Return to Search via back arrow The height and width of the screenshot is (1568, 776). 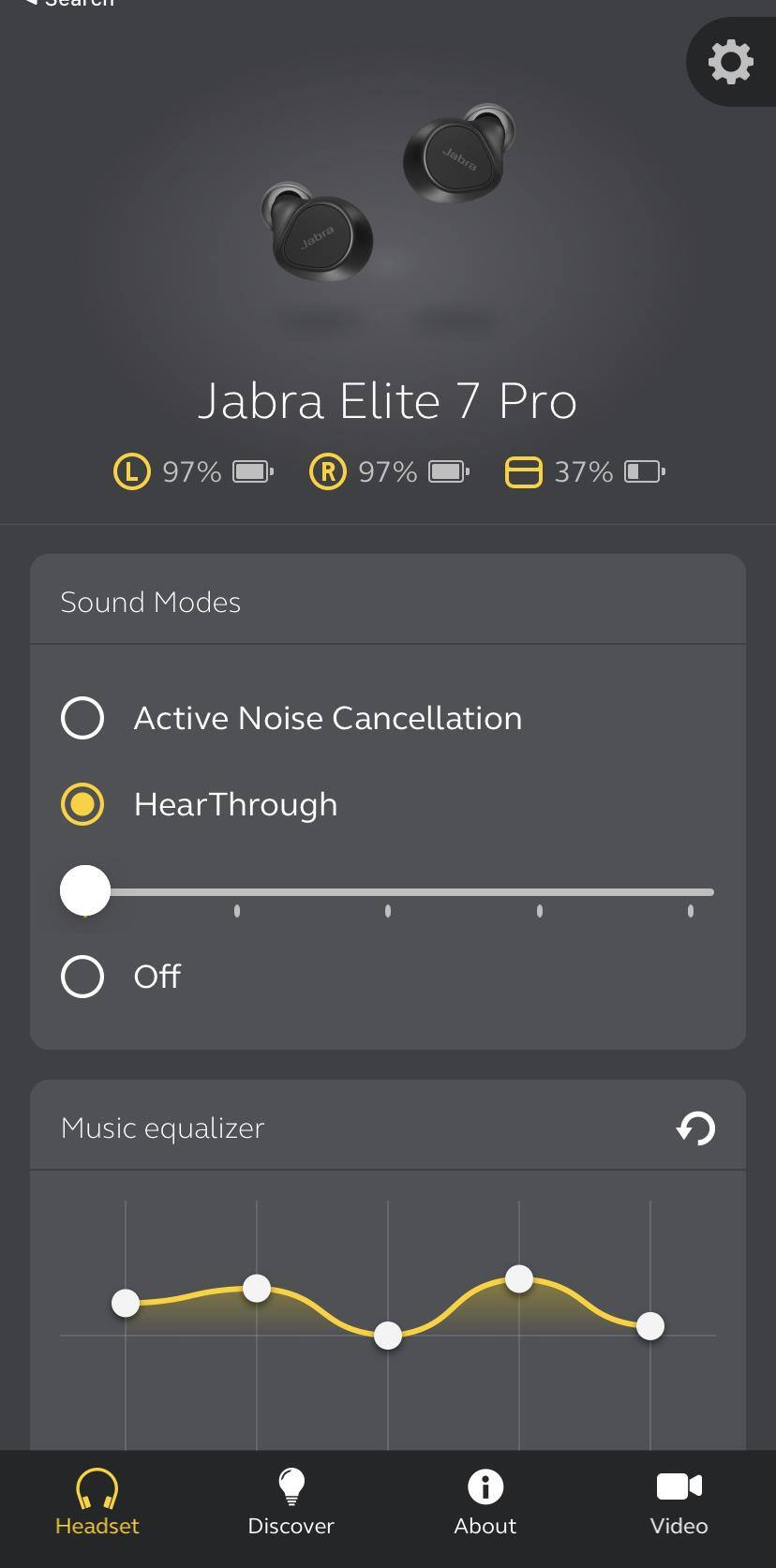(66, 4)
